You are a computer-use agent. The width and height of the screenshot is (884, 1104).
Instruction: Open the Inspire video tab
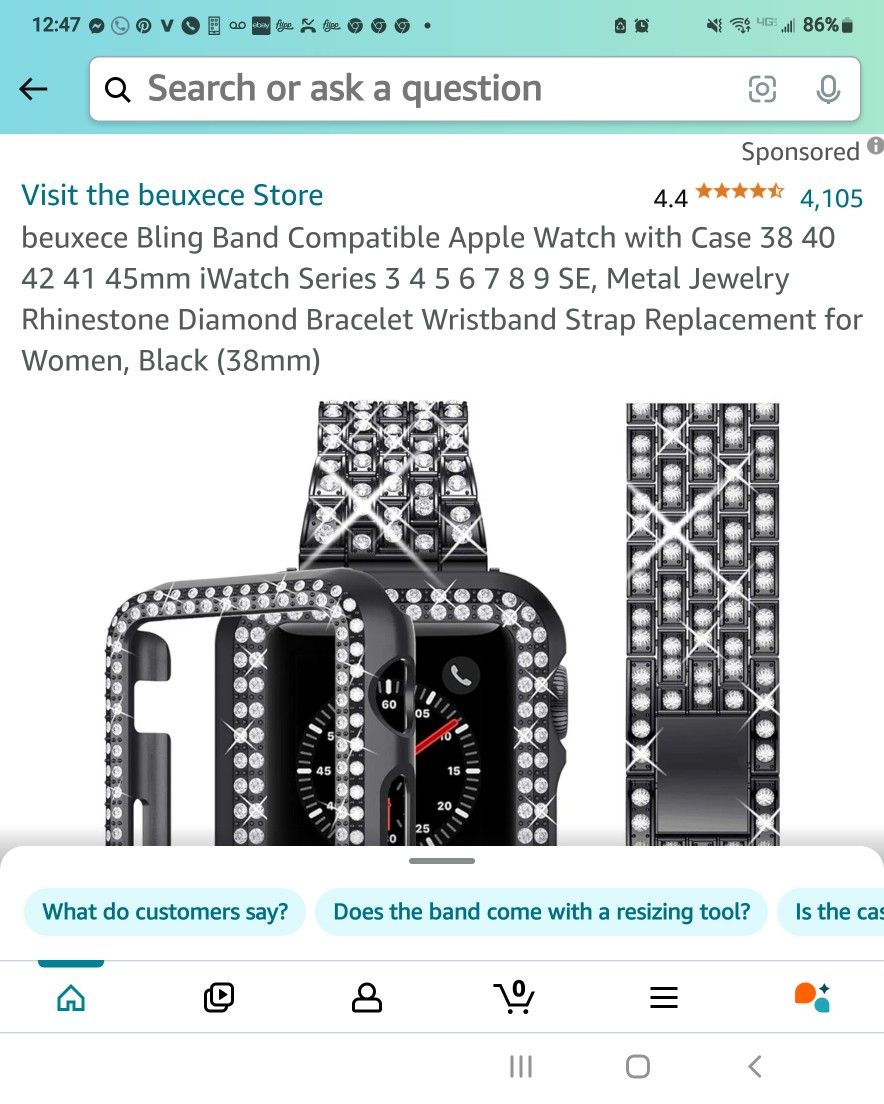click(219, 997)
